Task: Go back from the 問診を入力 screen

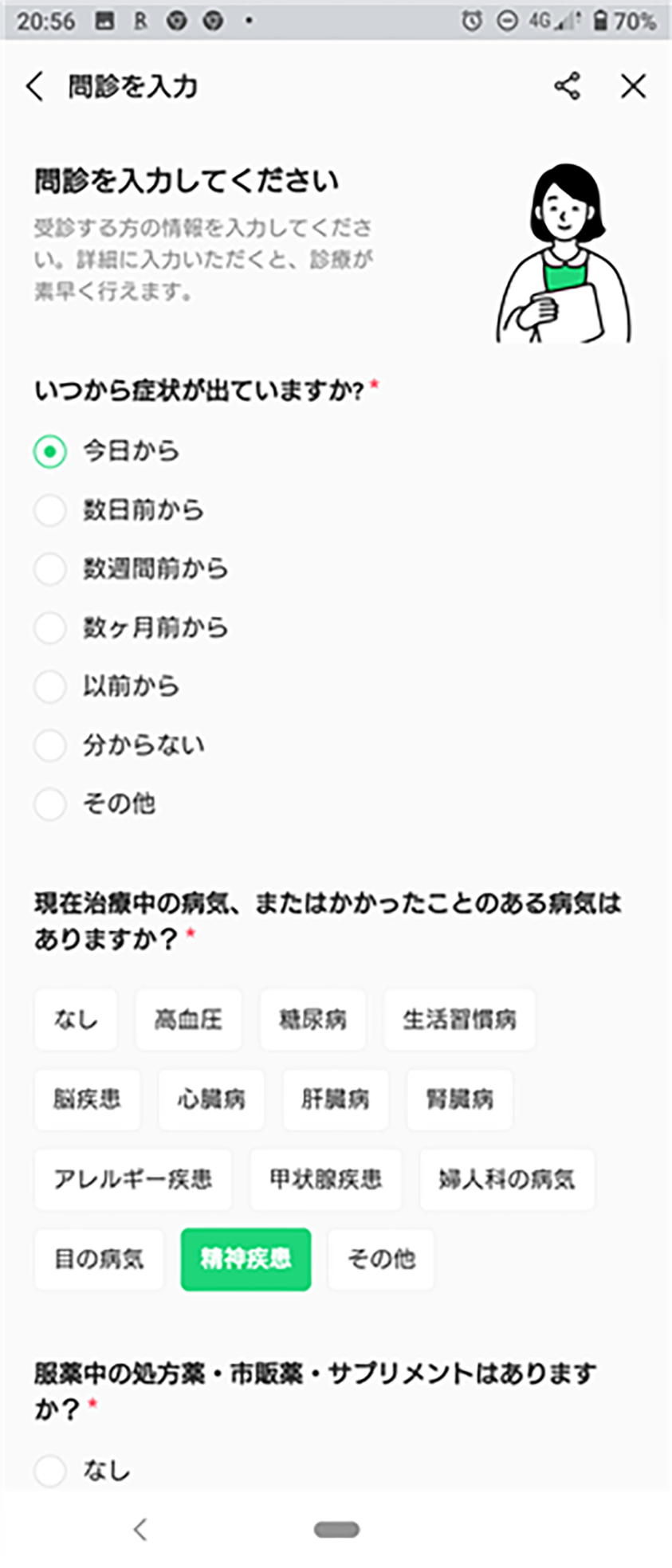Action: point(35,86)
